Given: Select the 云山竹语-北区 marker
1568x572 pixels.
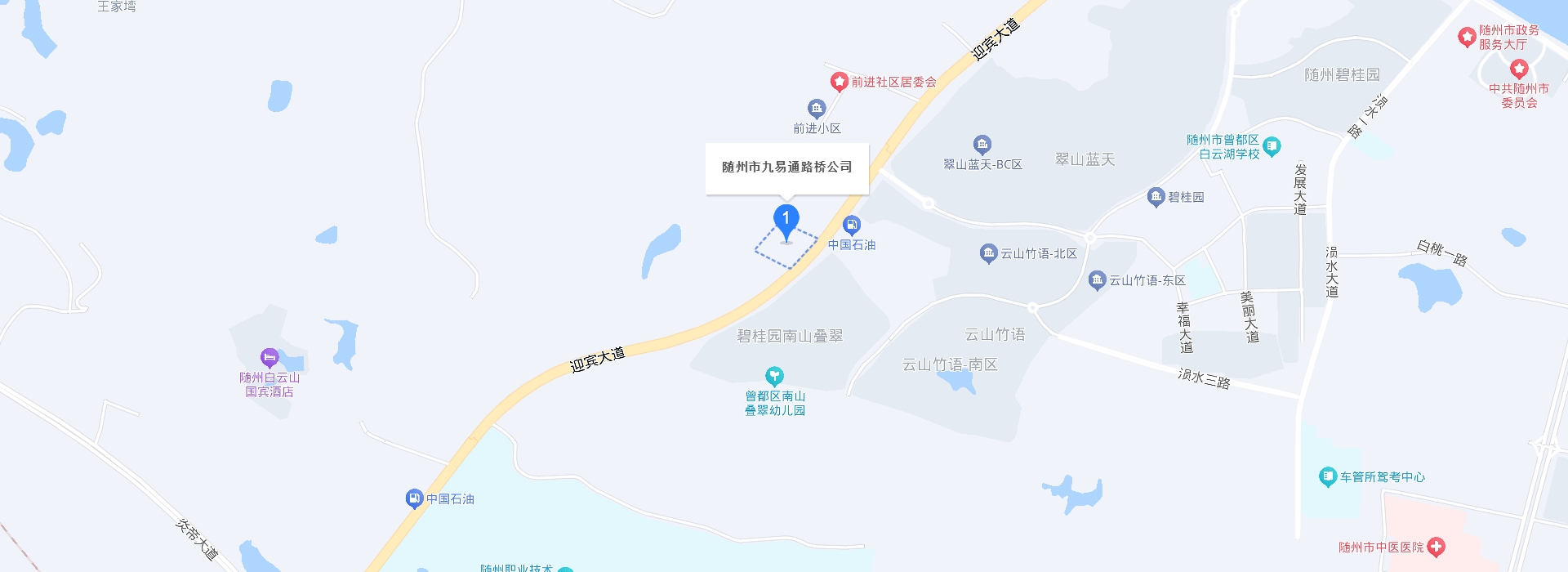Looking at the screenshot, I should click(x=988, y=253).
